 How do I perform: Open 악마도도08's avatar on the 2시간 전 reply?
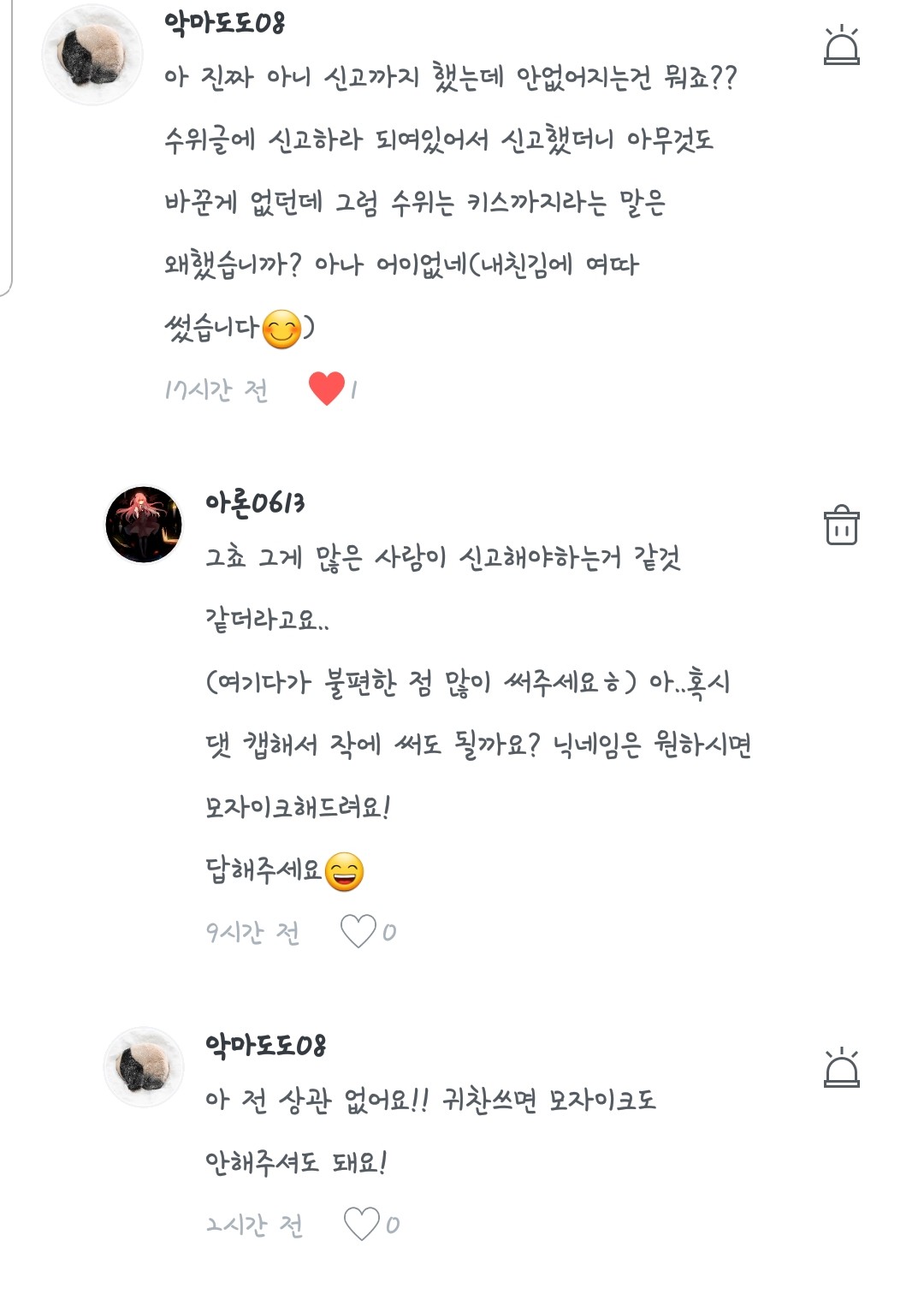(x=144, y=1066)
